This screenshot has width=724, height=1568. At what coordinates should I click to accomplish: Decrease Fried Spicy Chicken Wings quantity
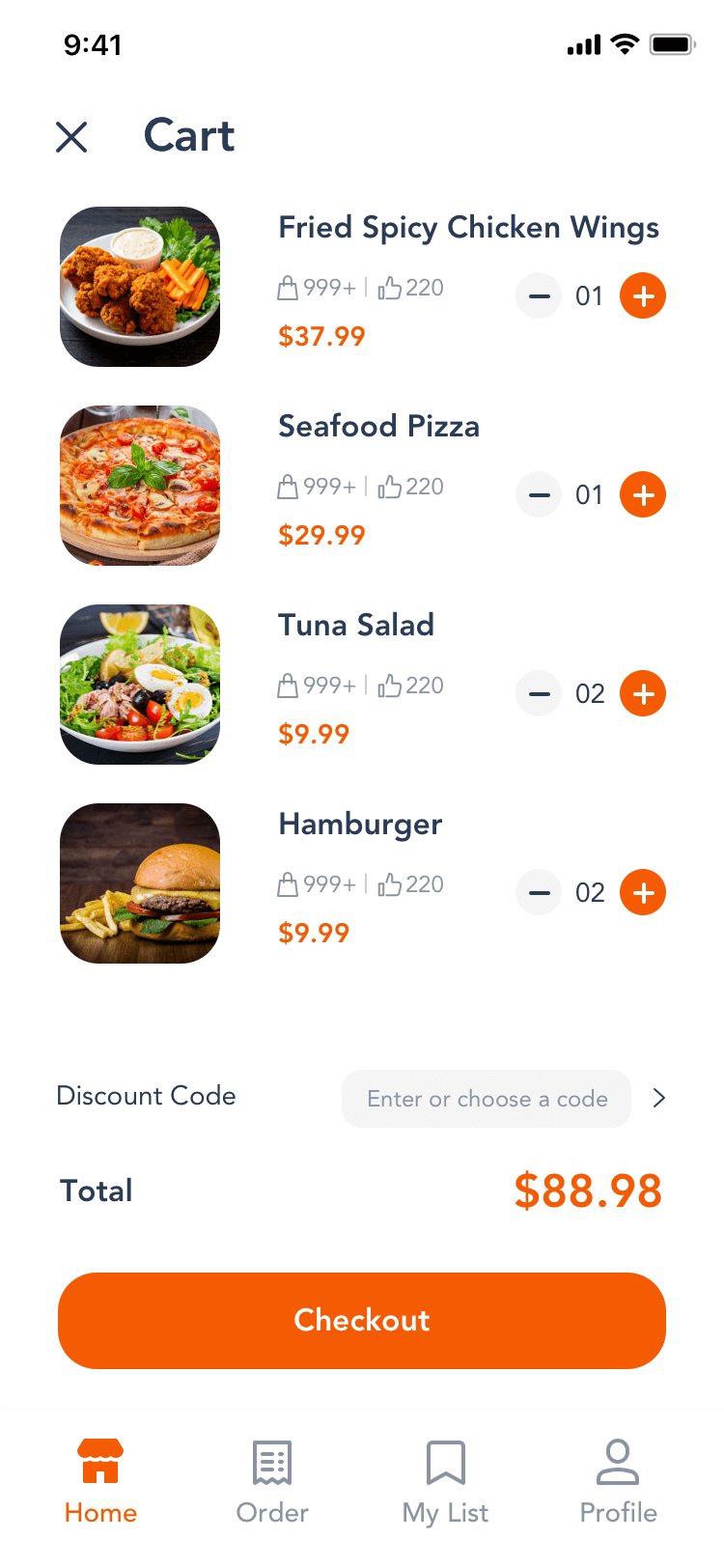539,295
